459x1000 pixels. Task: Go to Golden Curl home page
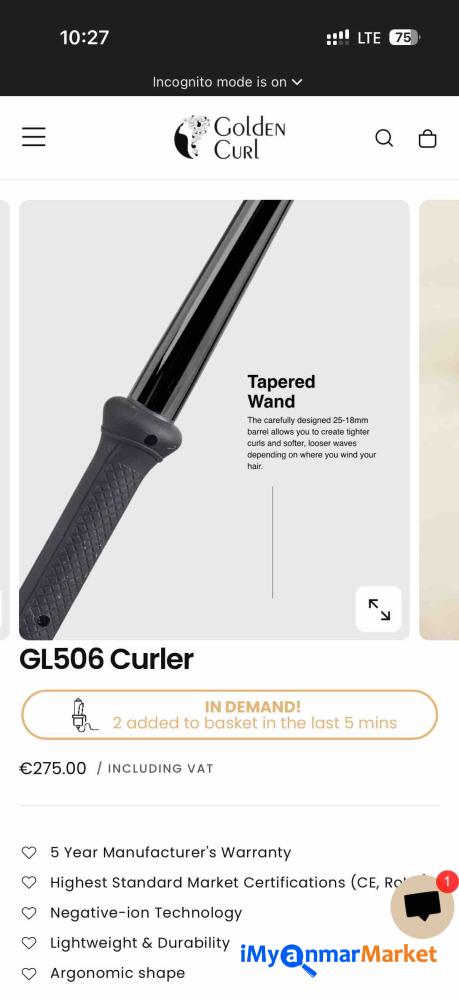click(x=230, y=137)
